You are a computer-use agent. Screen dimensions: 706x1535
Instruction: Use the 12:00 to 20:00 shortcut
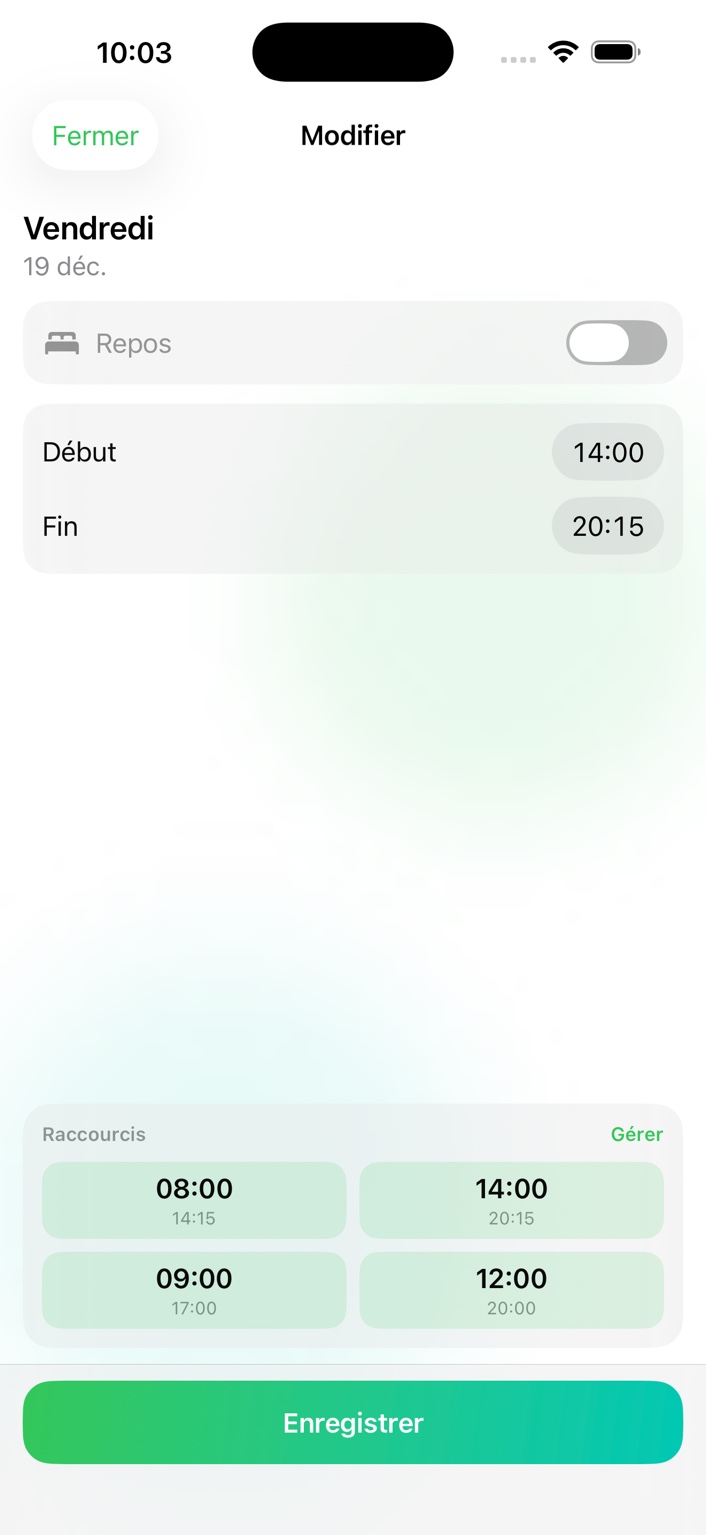[x=511, y=1290]
